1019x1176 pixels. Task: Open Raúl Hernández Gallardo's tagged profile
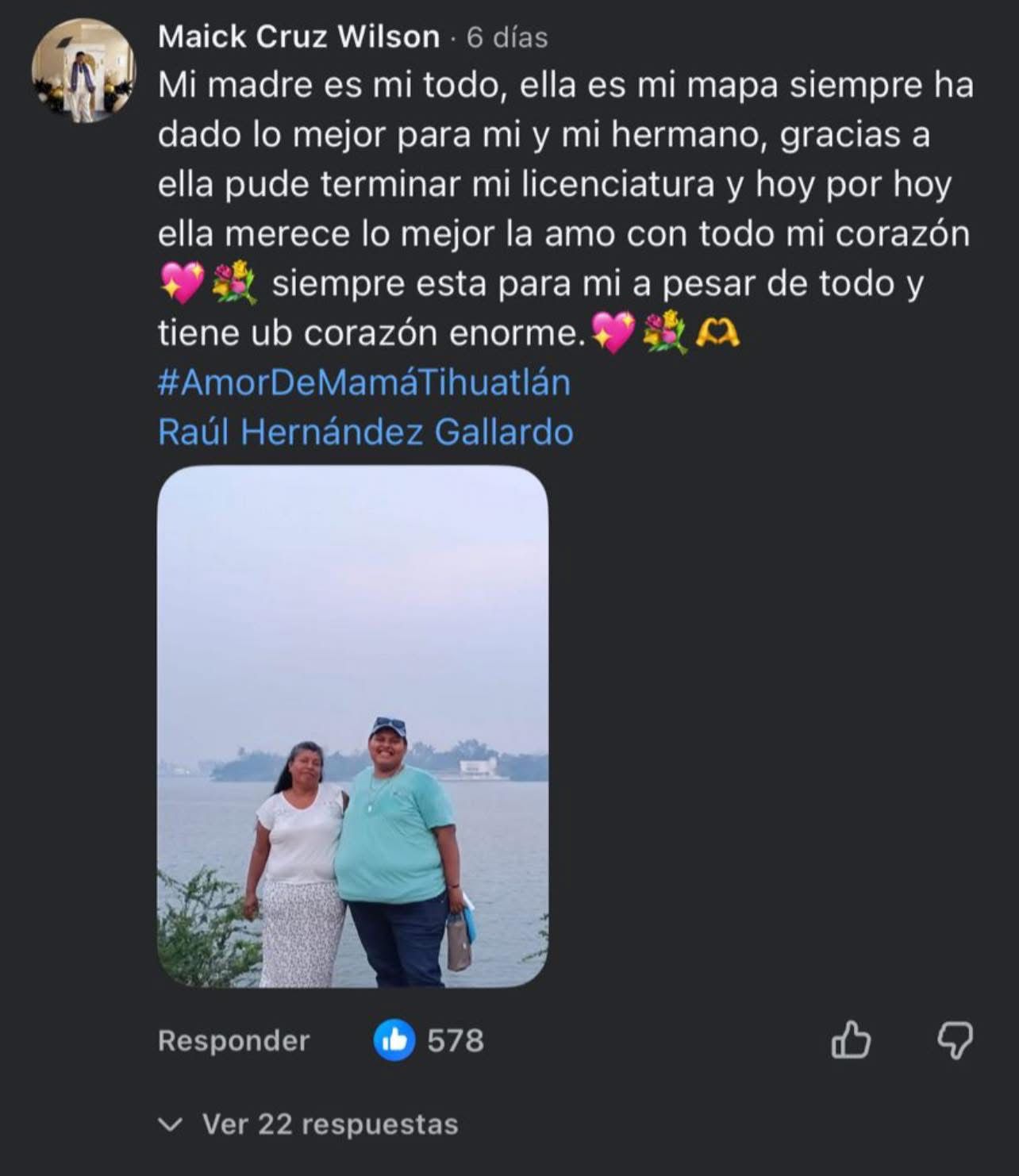coord(365,432)
